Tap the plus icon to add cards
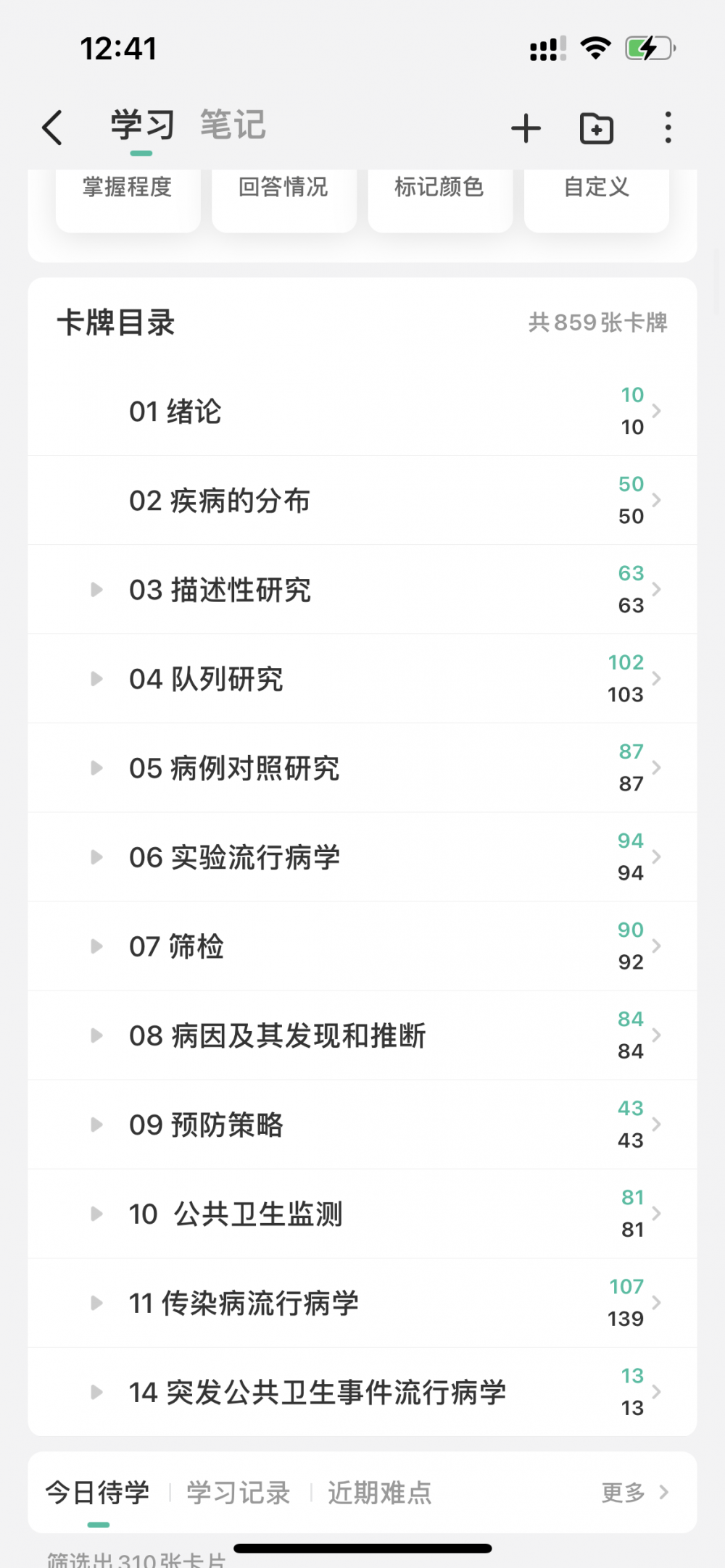The height and width of the screenshot is (1568, 725). (526, 128)
